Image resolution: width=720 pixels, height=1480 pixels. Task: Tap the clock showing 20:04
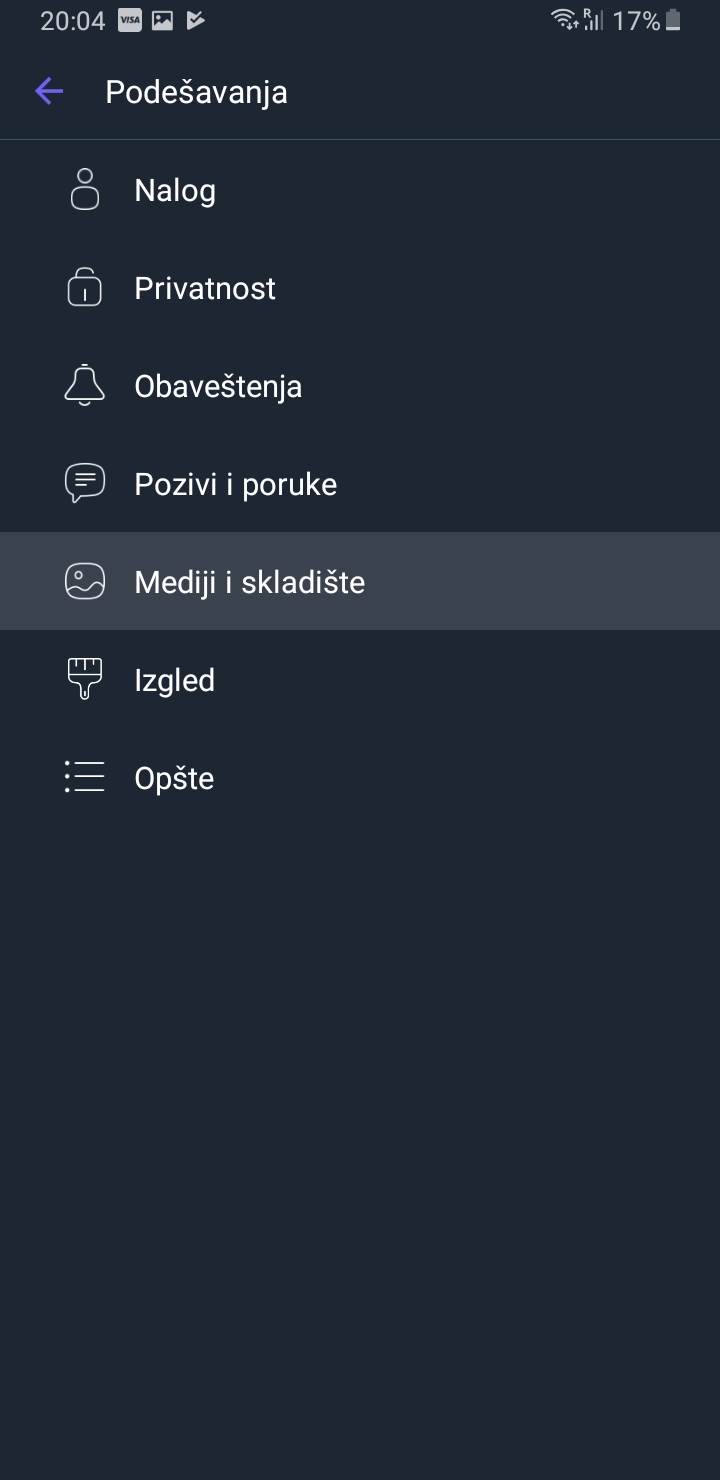pyautogui.click(x=71, y=20)
